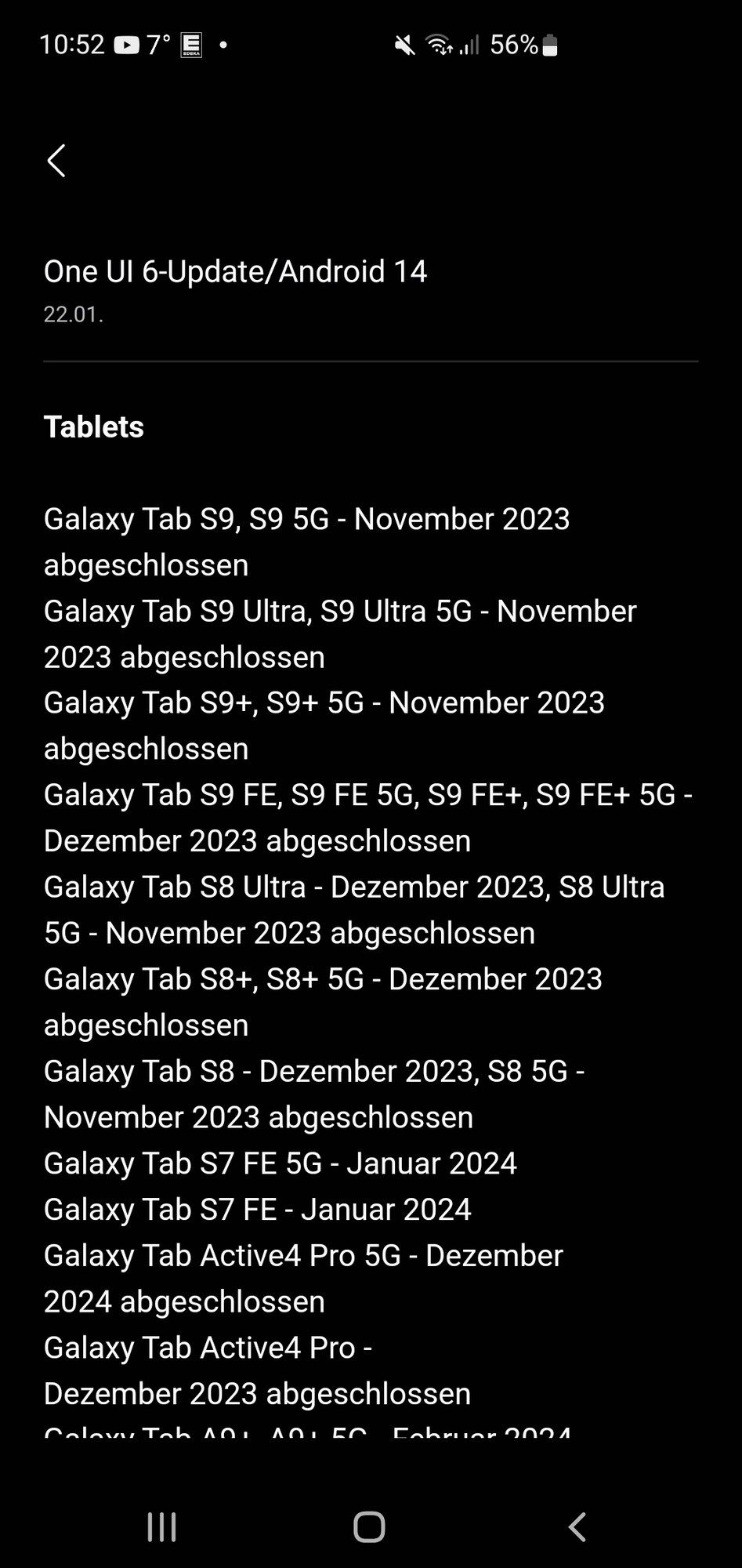This screenshot has height=1568, width=742.
Task: Tap the back arrow above the title
Action: (x=56, y=161)
